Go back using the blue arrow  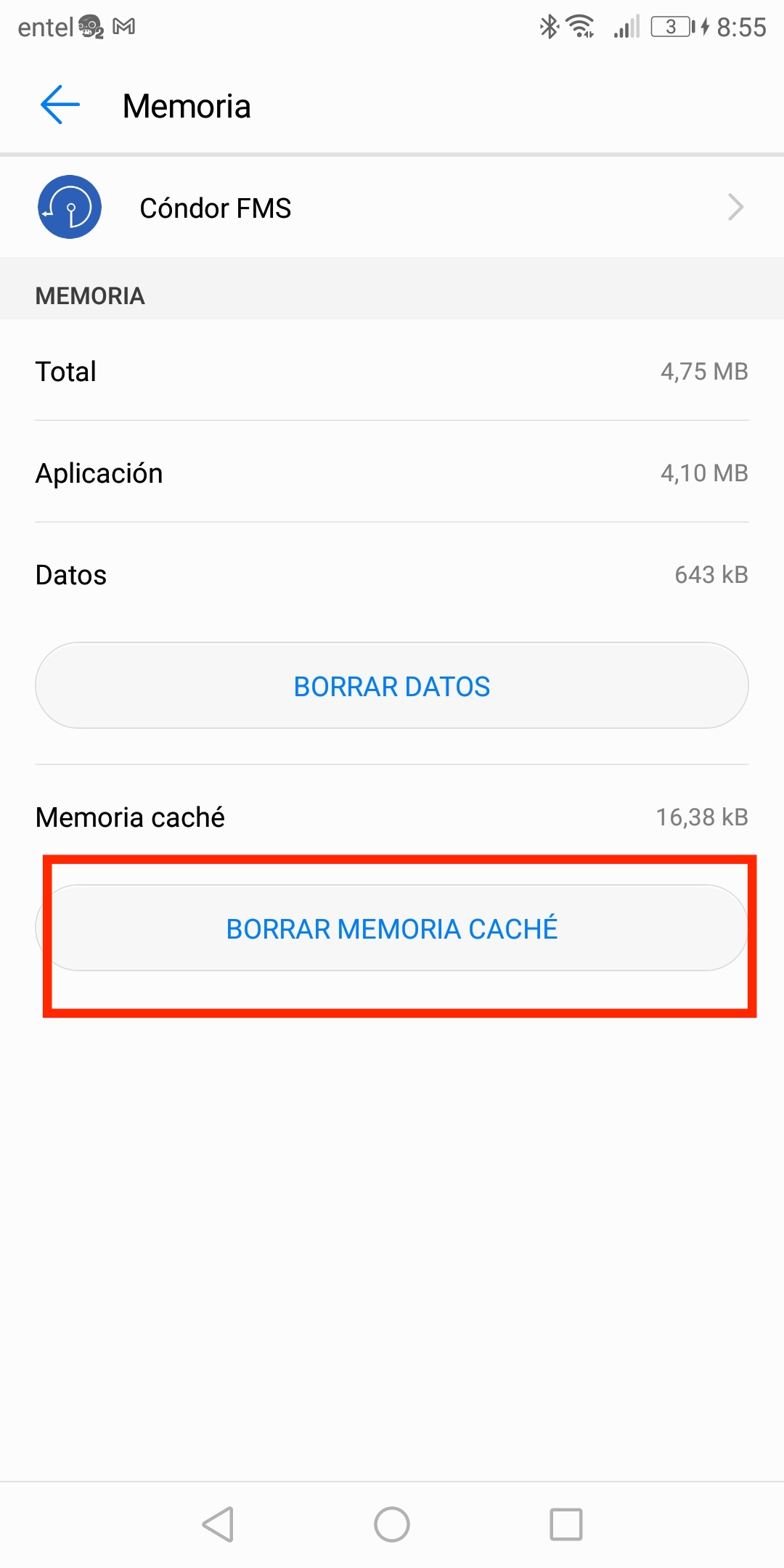(60, 105)
